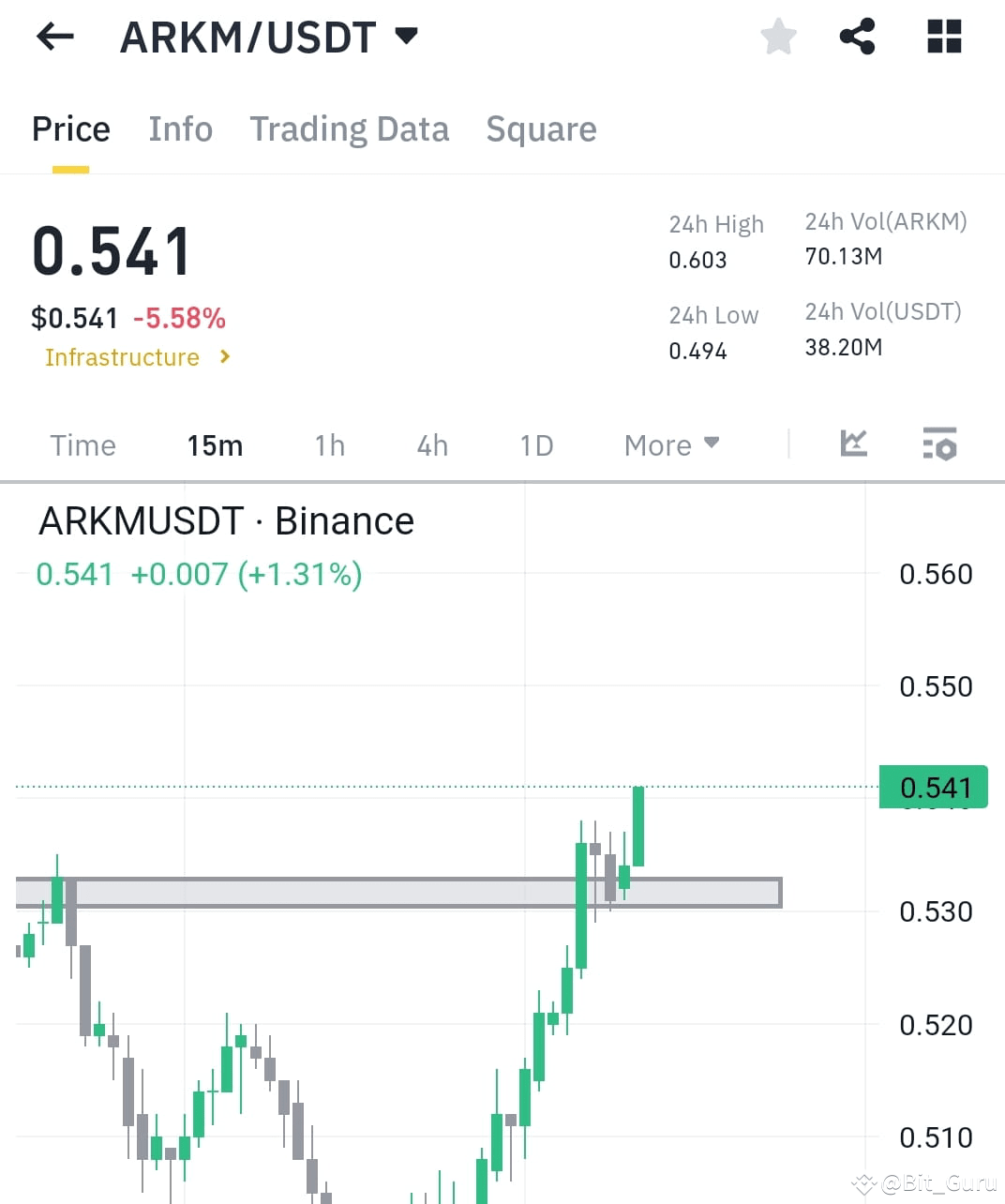Viewport: 1005px width, 1204px height.
Task: Select the gray resistance zone rectangle
Action: point(398,891)
